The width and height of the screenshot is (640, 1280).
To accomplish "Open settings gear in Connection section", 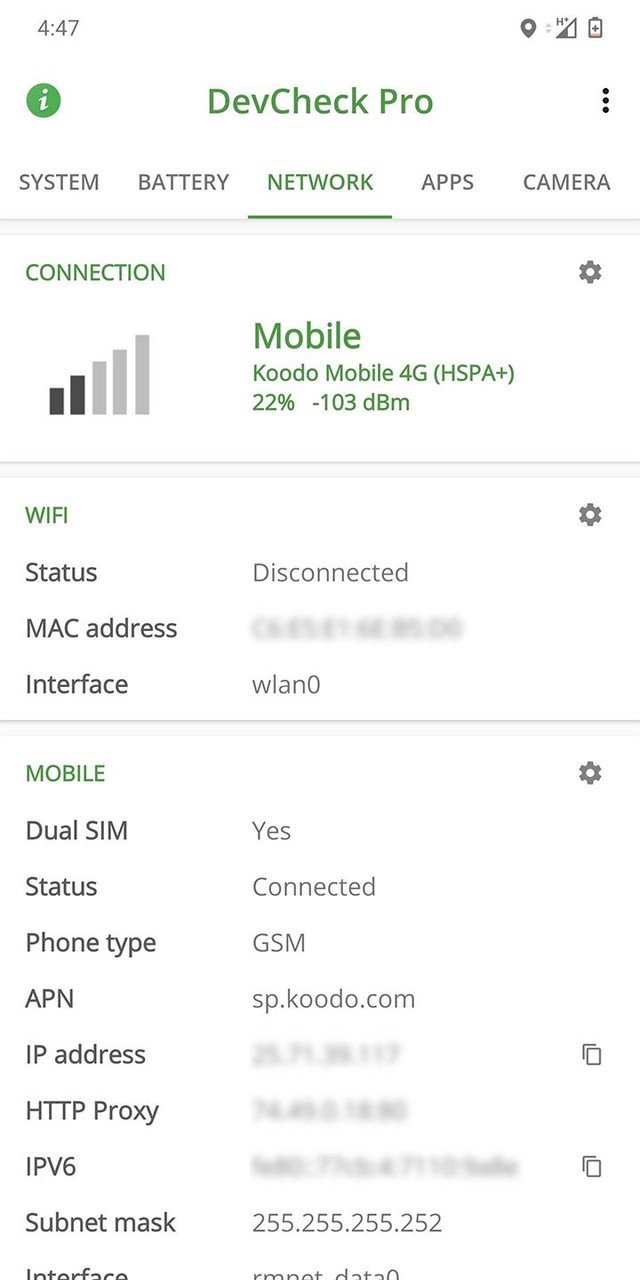I will pos(590,272).
